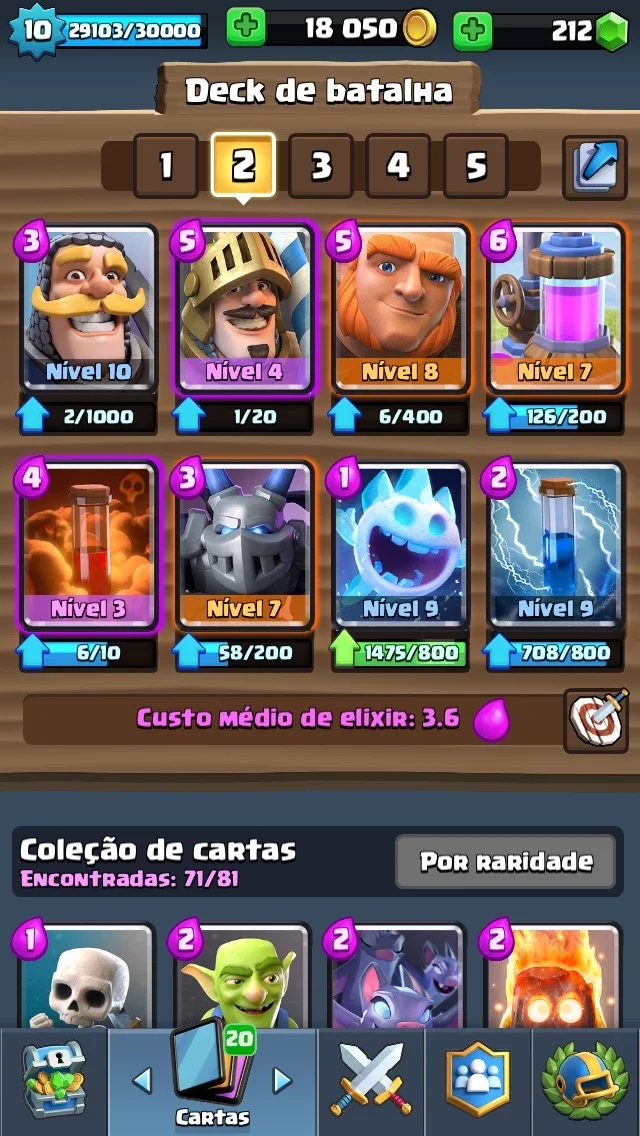Open the target and sword icon beside elixir cost
Screen dimensions: 640x1136
[596, 720]
